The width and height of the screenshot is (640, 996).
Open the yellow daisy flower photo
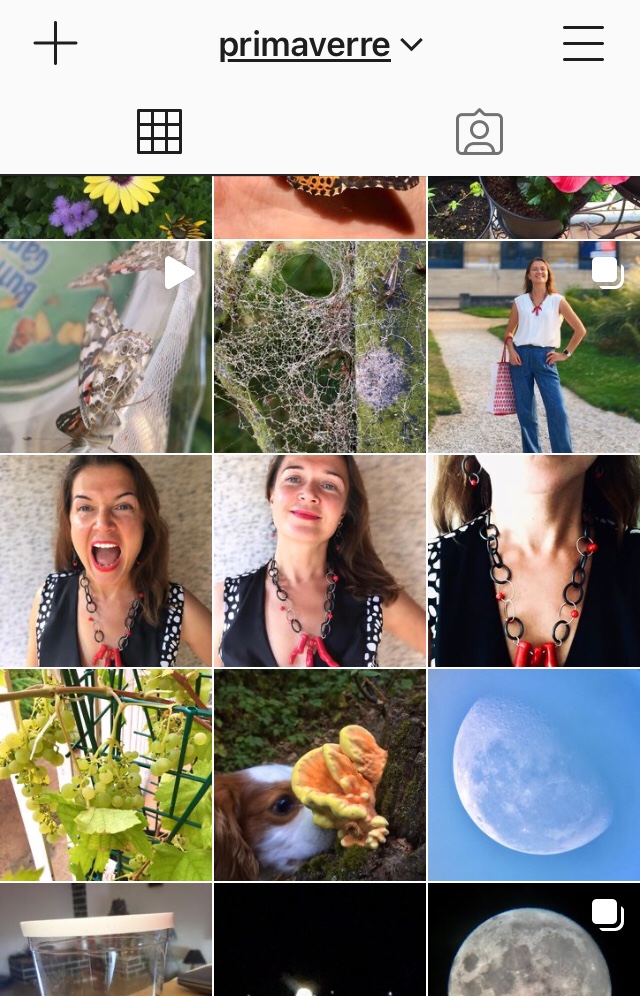[106, 206]
